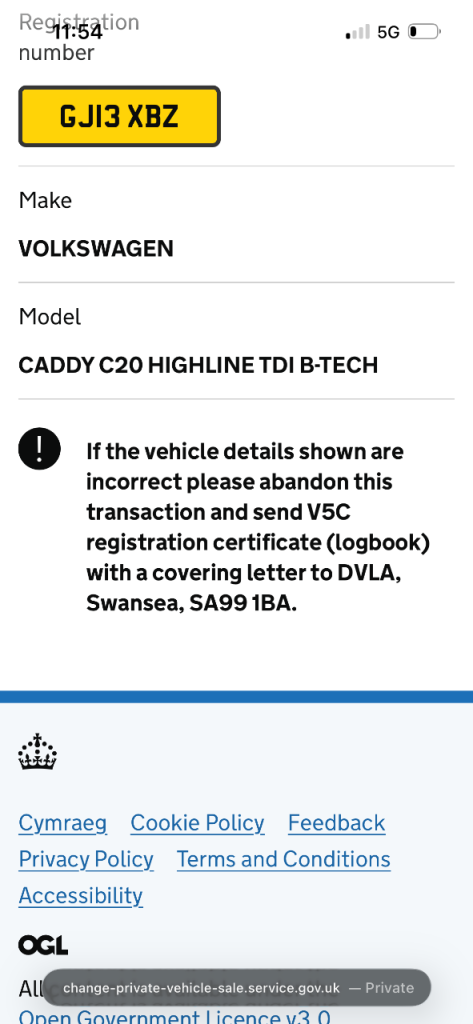This screenshot has width=473, height=1024.
Task: View the Privacy Policy
Action: click(x=86, y=859)
